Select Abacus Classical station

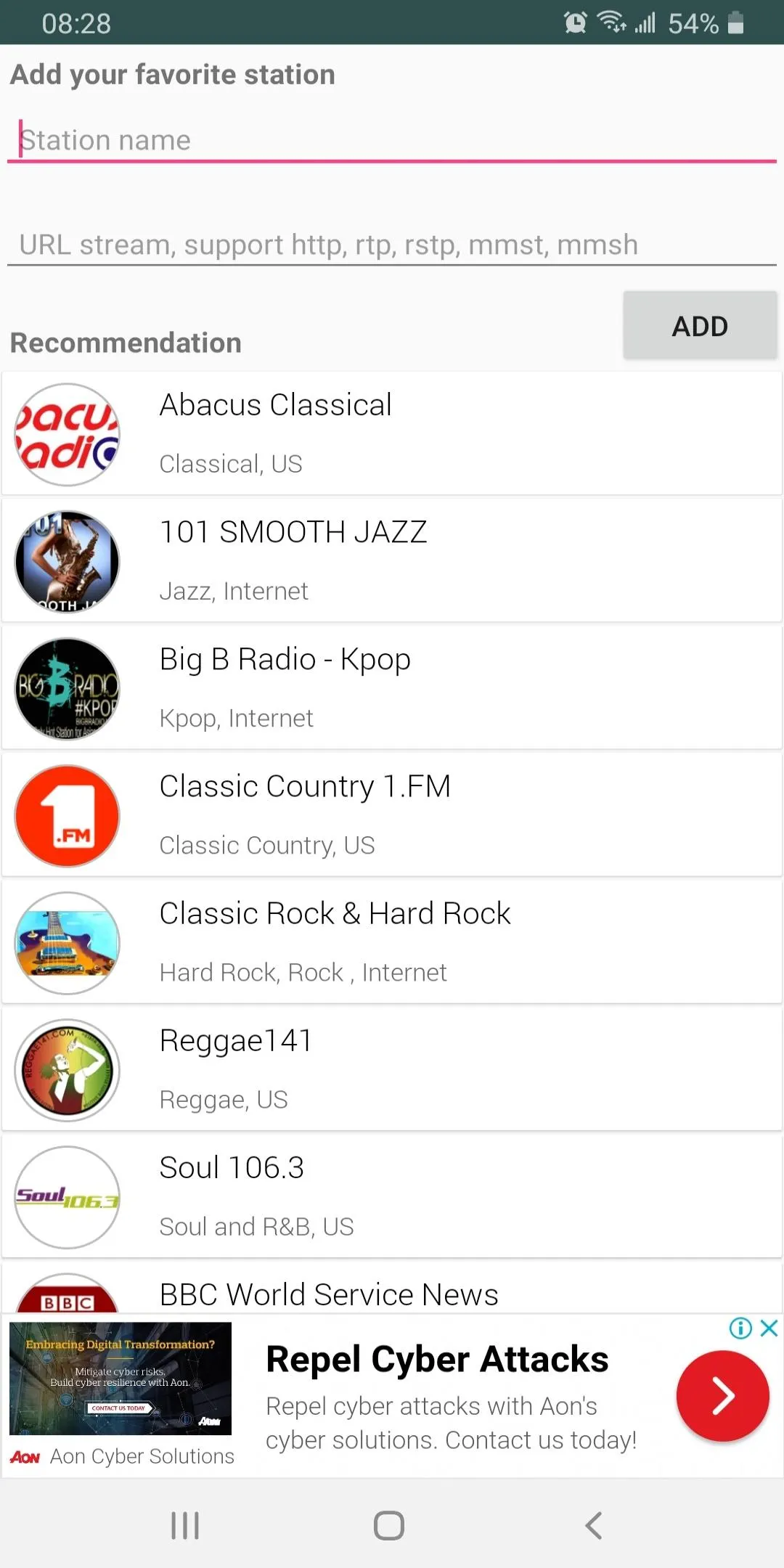coord(392,434)
